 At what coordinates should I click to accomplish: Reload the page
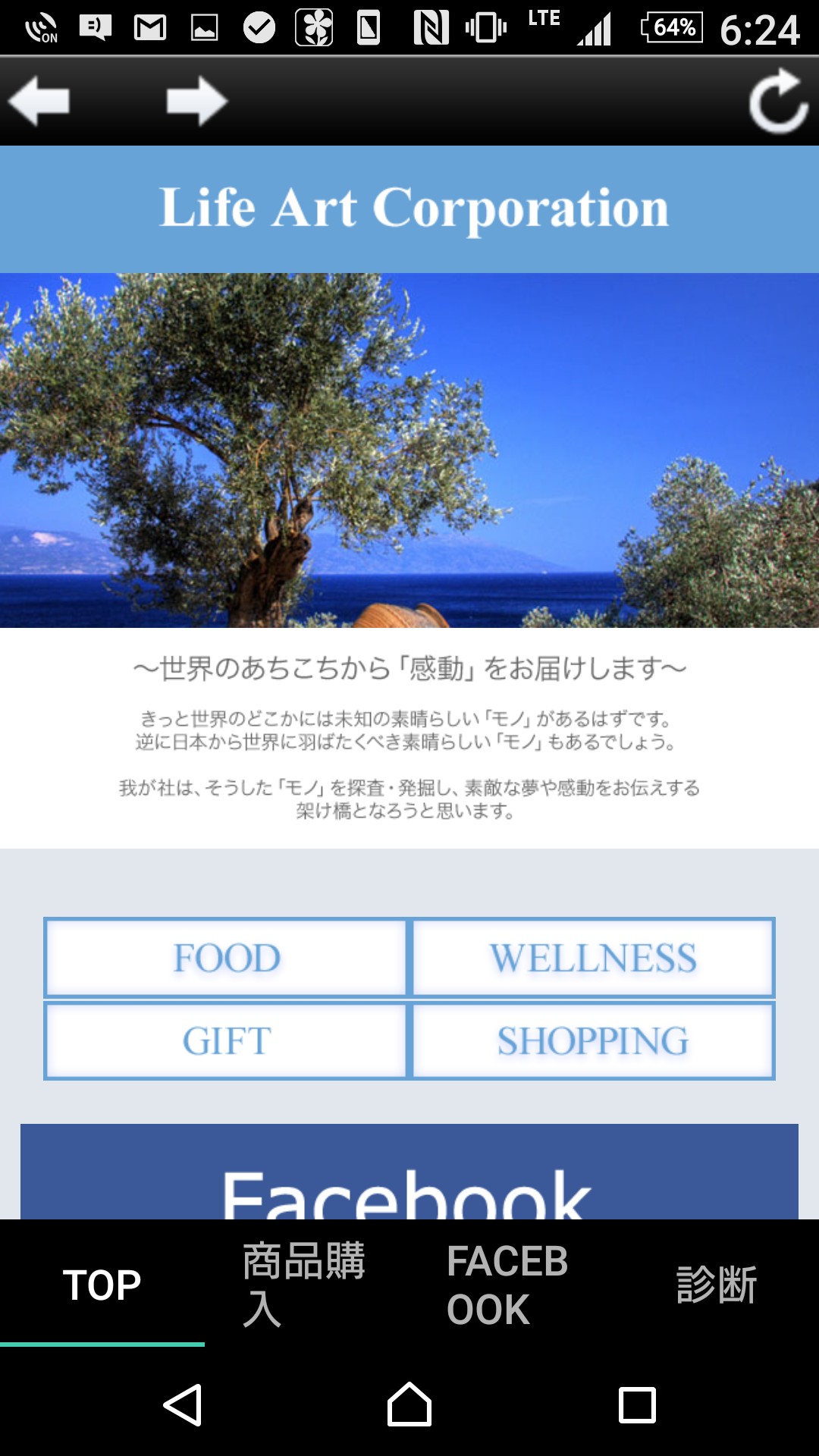(x=779, y=101)
